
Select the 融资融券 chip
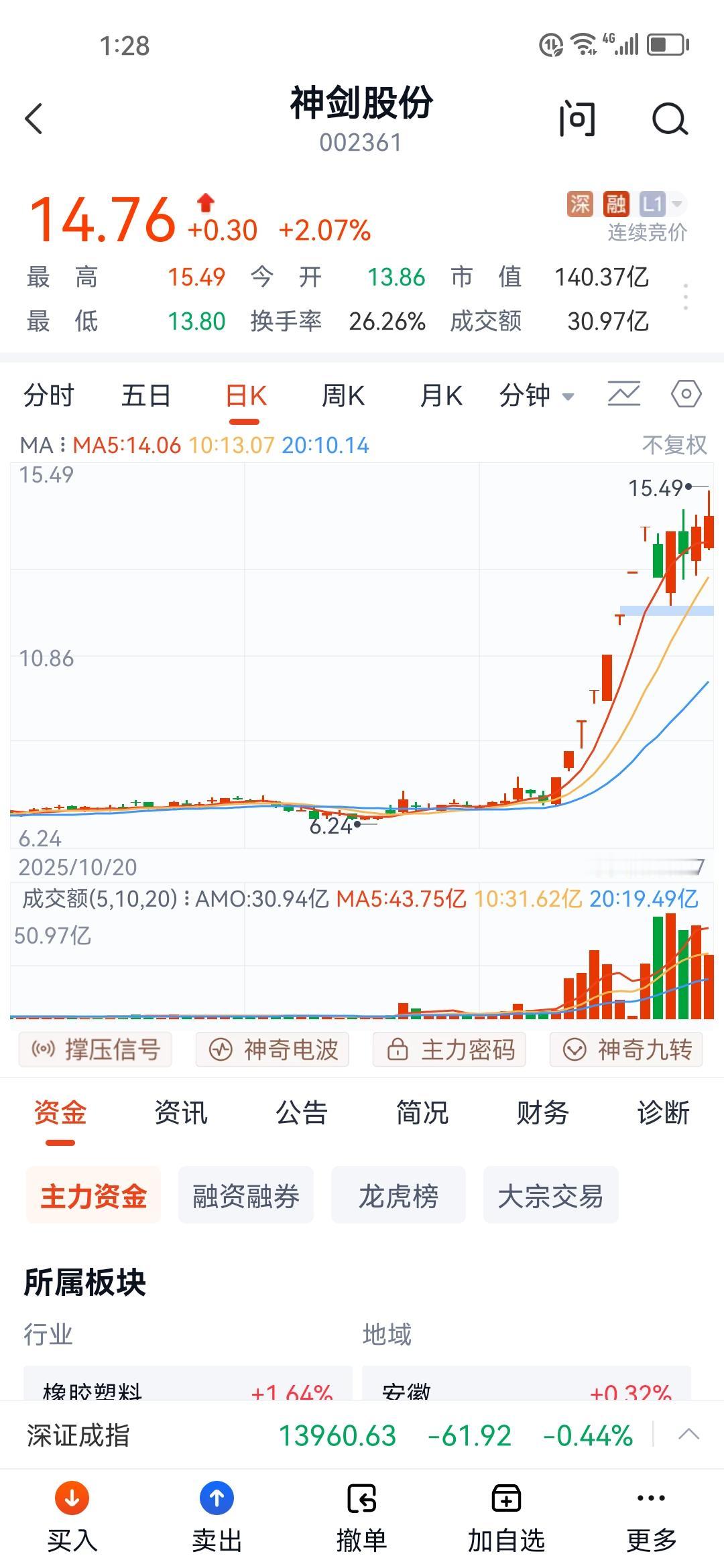pyautogui.click(x=246, y=1195)
